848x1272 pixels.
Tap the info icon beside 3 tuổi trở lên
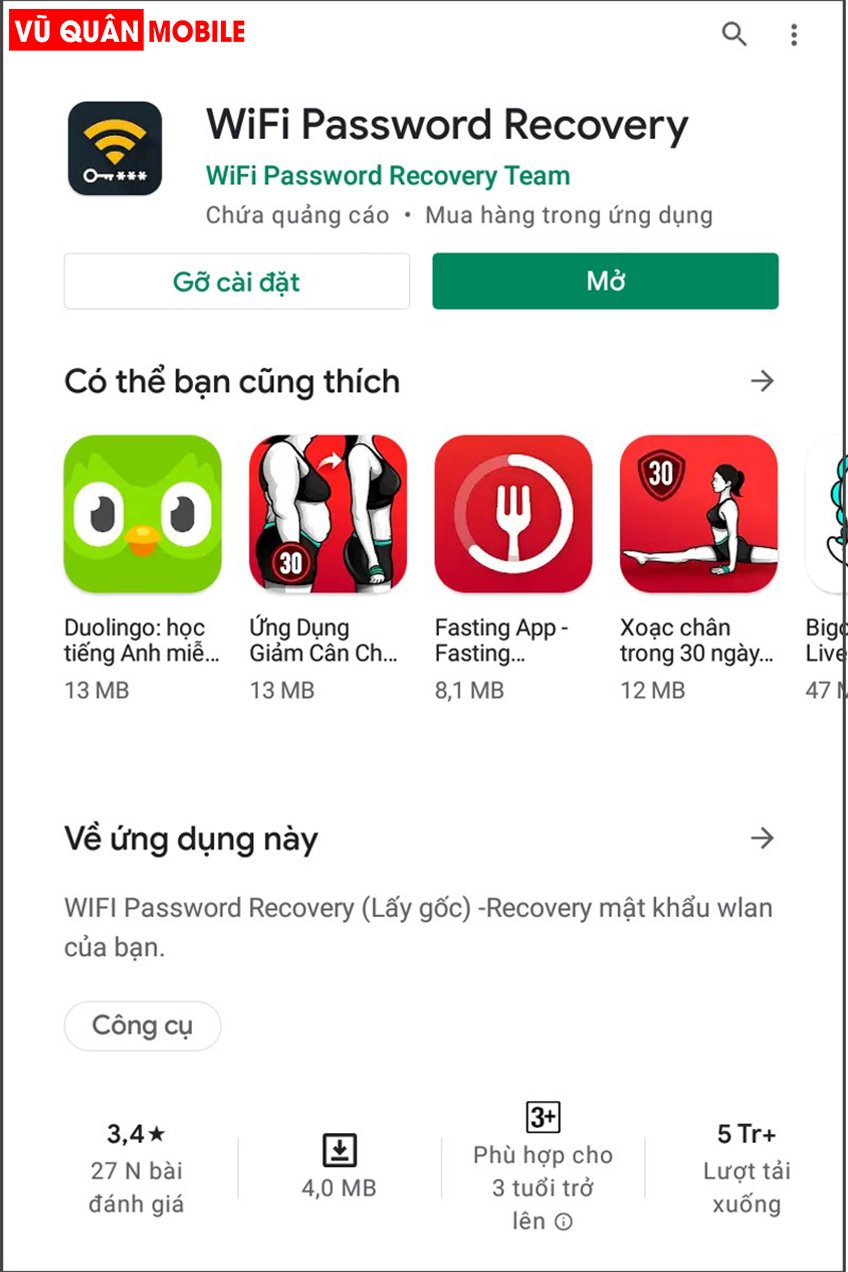564,1222
